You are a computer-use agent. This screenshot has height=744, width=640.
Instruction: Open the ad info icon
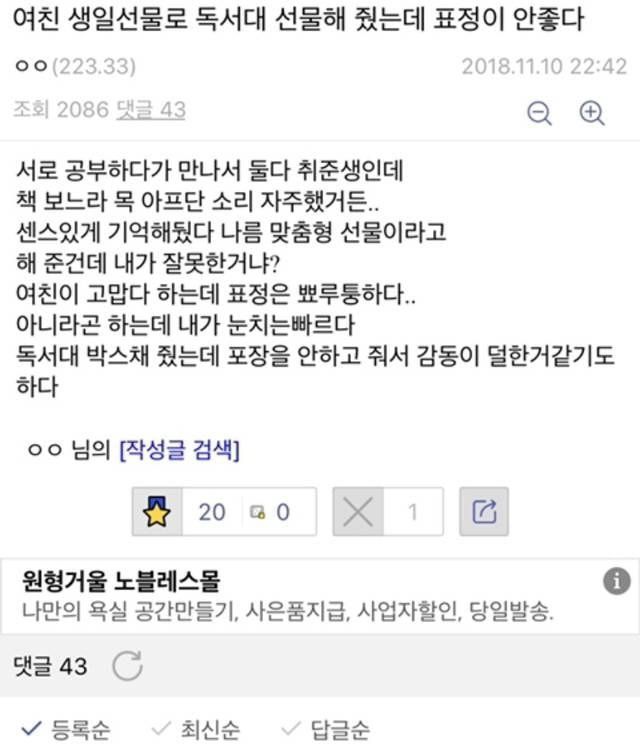tap(617, 581)
